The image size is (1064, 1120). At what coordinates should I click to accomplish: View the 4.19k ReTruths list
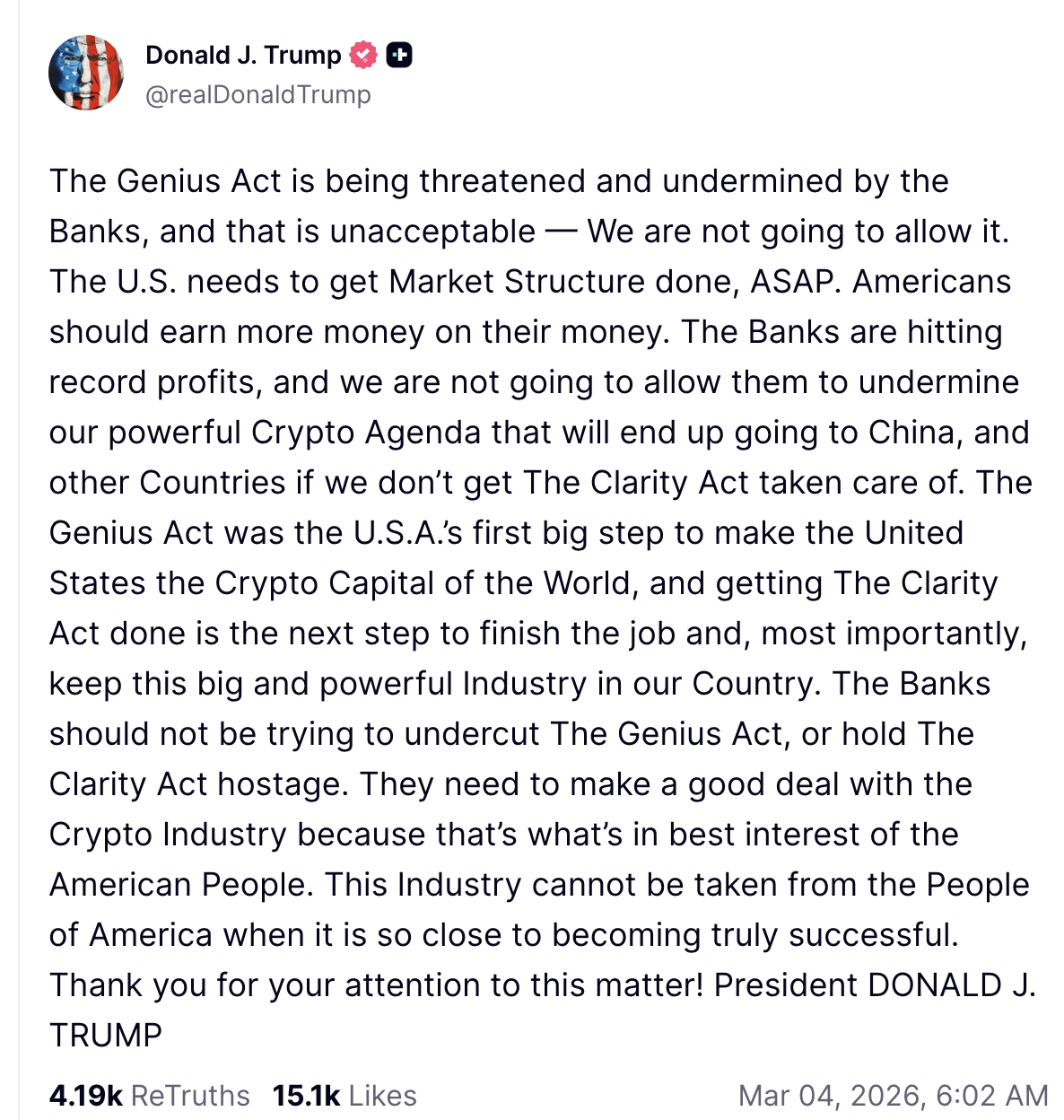[x=149, y=1096]
